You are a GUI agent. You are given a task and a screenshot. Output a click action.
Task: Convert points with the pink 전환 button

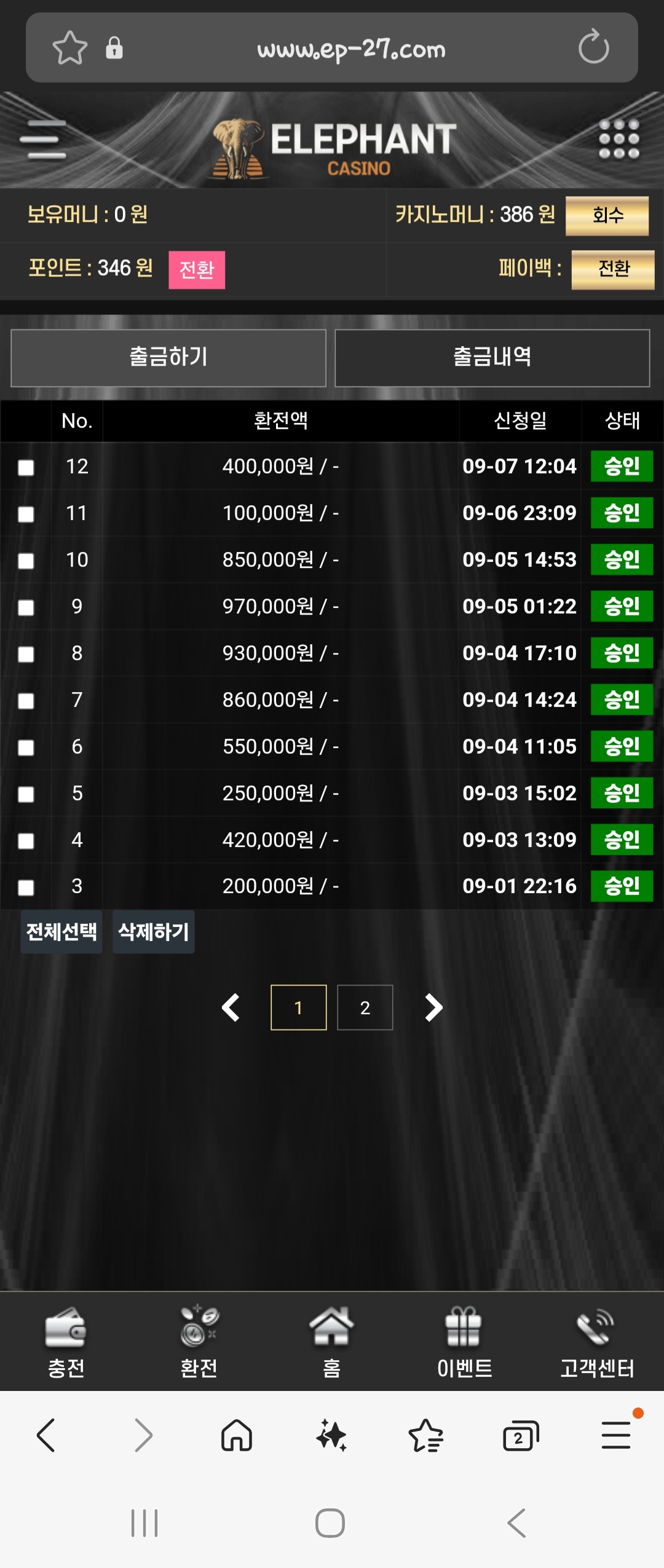coord(197,270)
